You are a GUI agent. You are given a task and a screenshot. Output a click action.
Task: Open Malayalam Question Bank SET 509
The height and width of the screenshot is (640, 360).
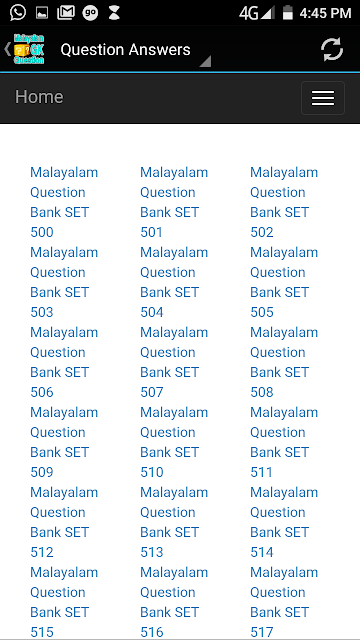64,442
